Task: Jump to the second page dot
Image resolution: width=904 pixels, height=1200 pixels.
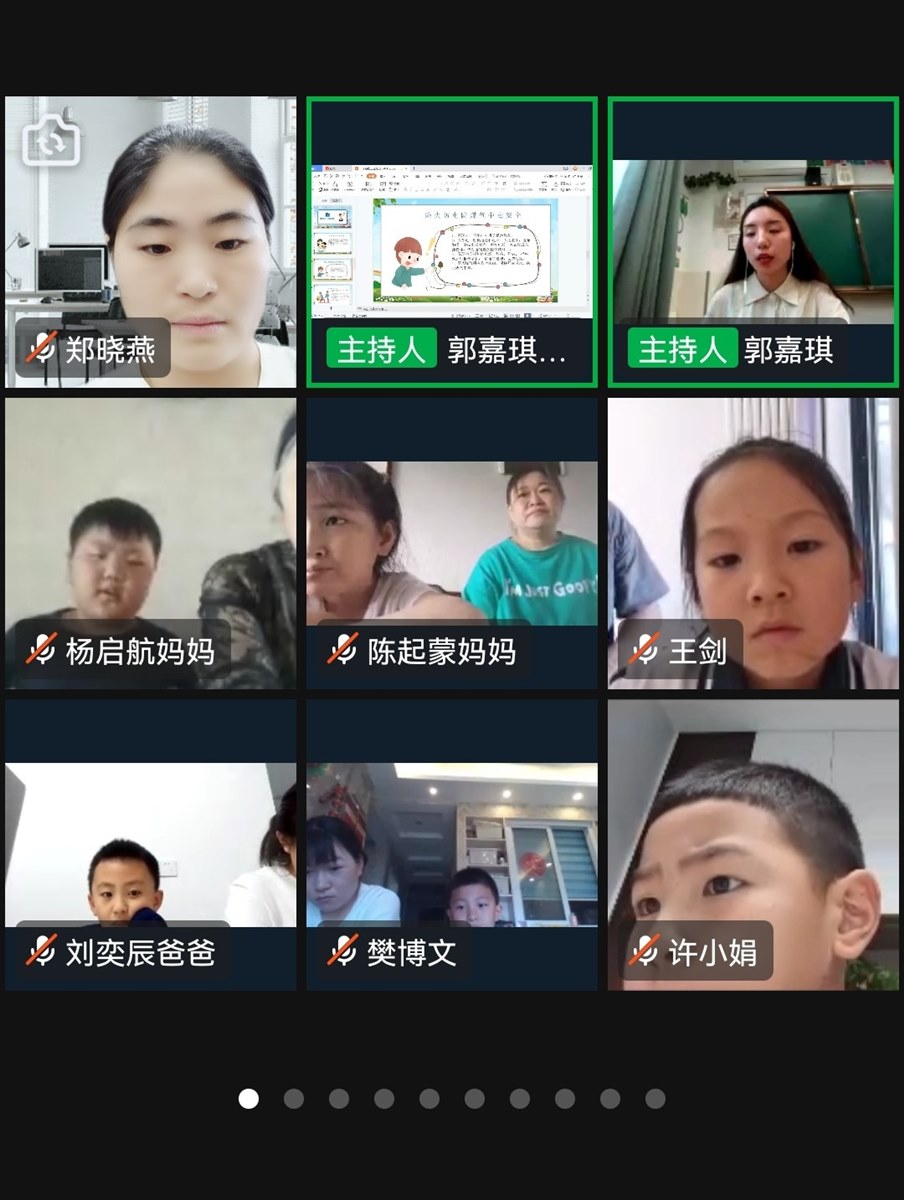Action: (294, 1099)
